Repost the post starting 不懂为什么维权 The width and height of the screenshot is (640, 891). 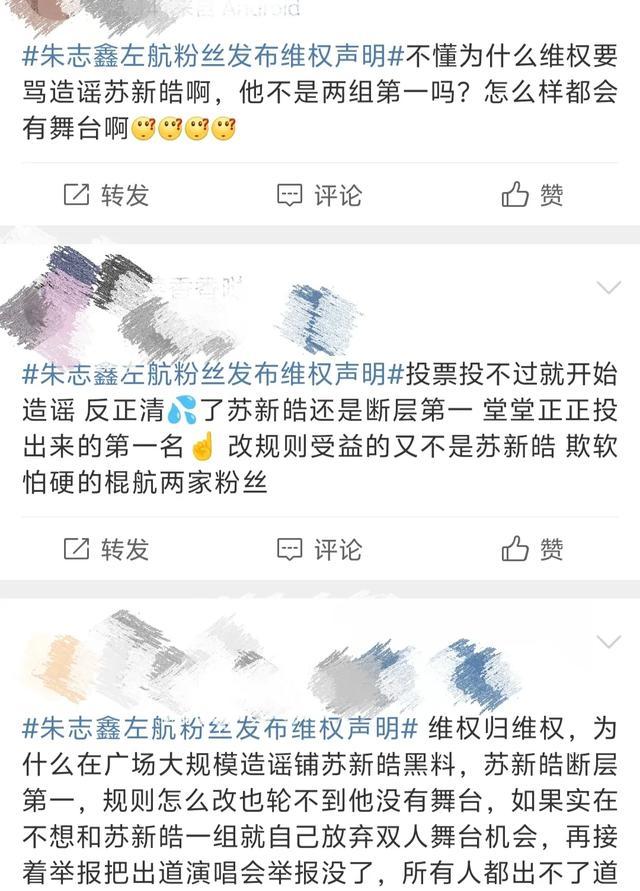tap(105, 195)
